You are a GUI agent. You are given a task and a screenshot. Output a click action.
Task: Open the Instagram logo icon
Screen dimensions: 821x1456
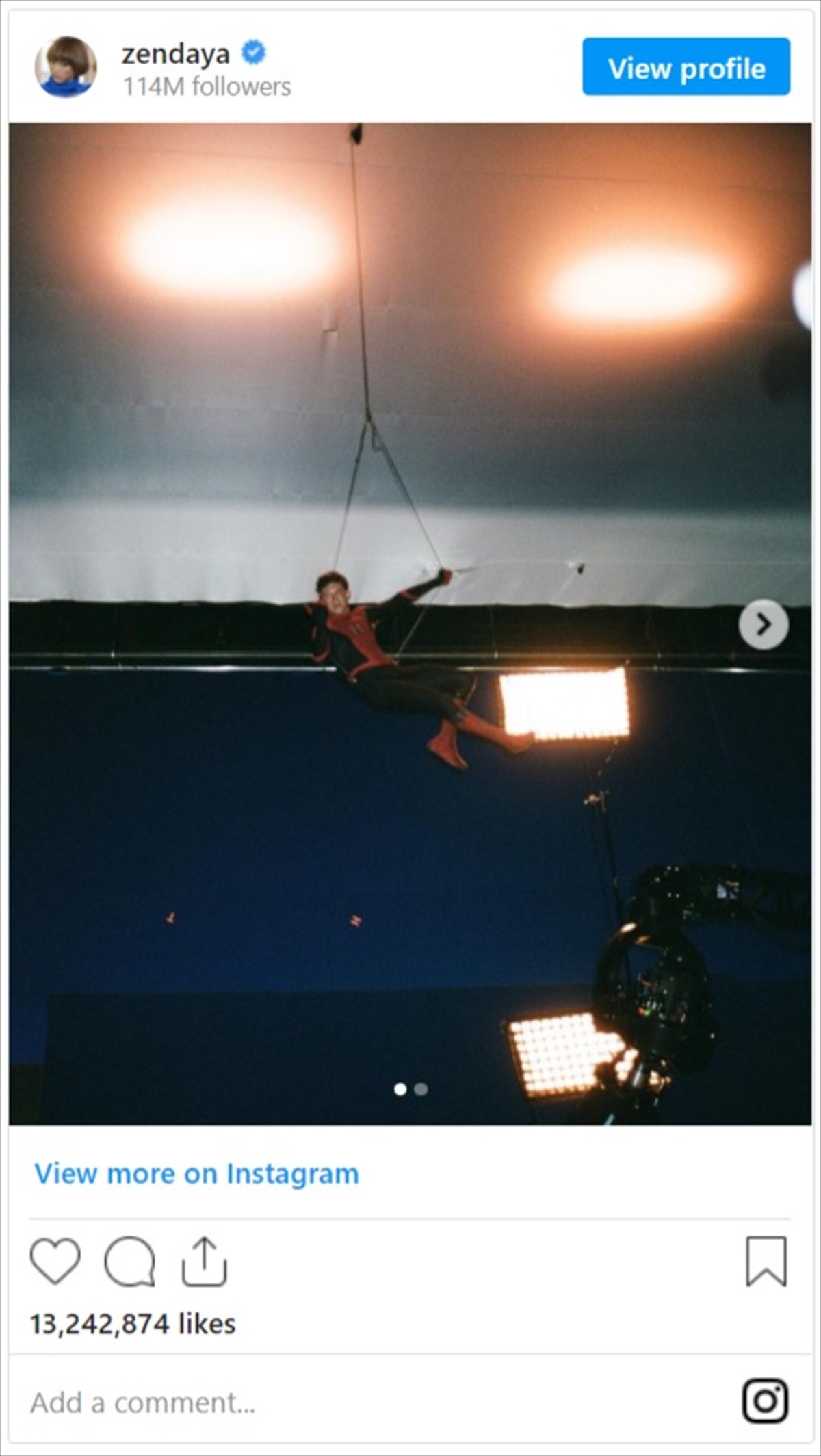pos(765,1401)
